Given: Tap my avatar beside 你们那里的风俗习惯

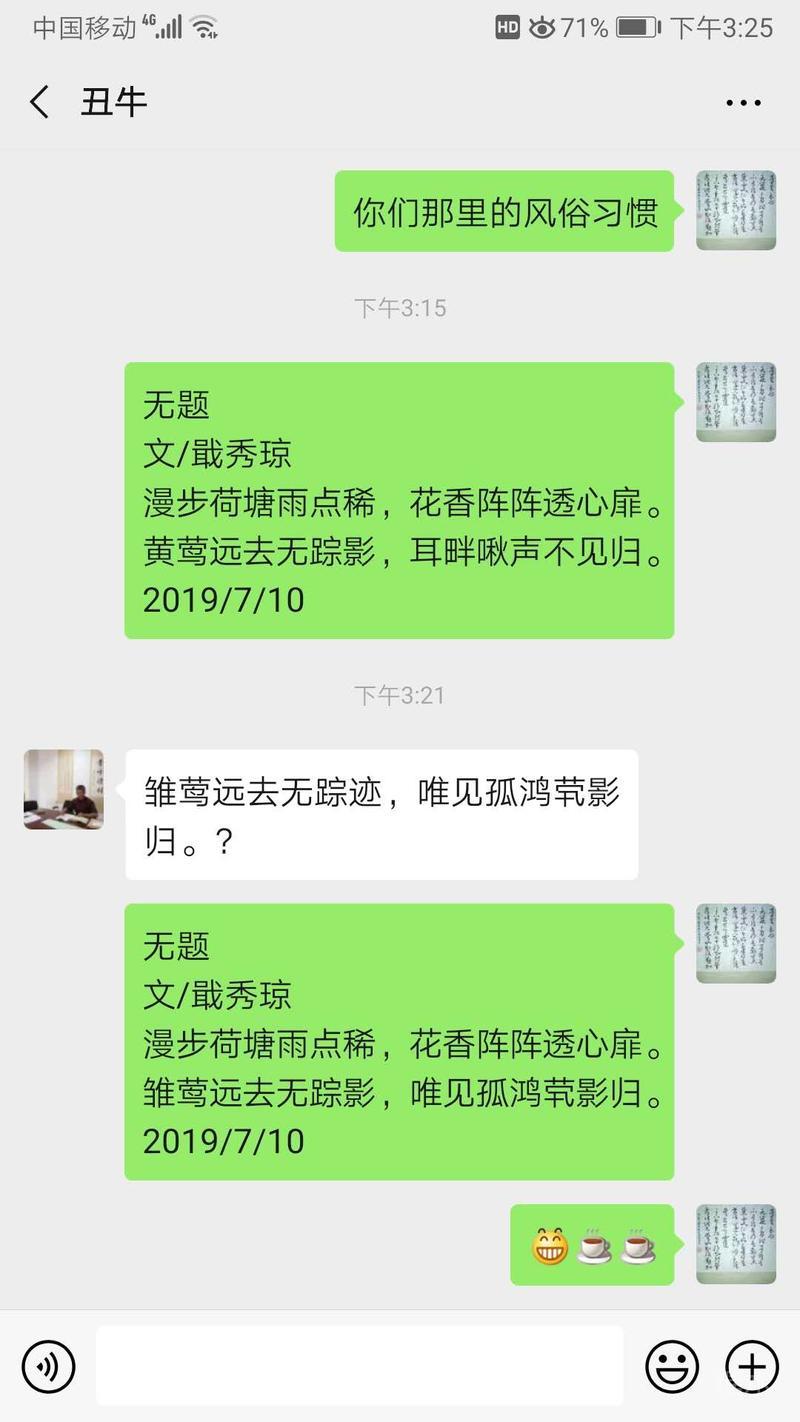Looking at the screenshot, I should pyautogui.click(x=735, y=210).
